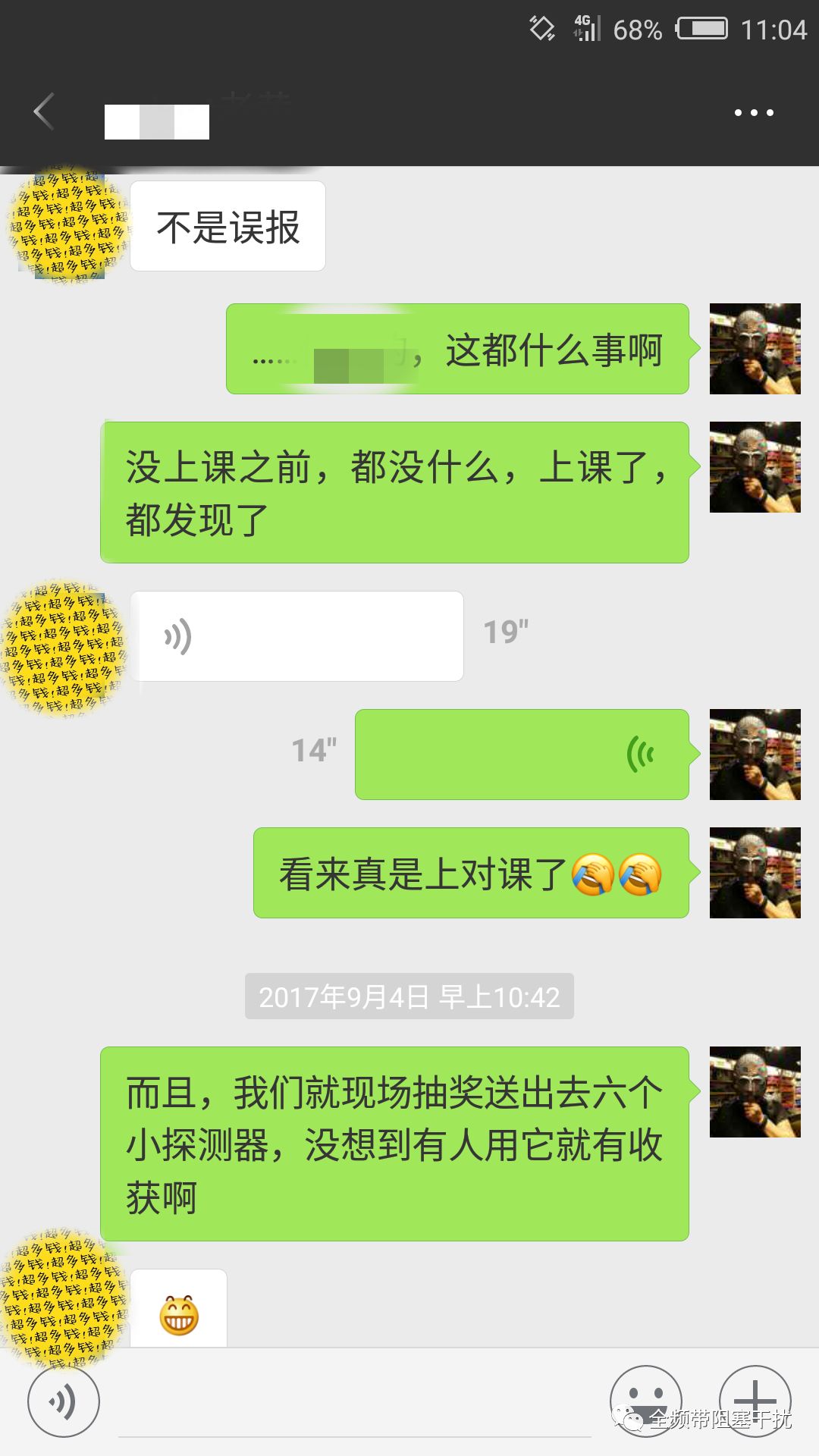Play the 14-second outgoing voice message
This screenshot has height=1456, width=819.
point(523,753)
